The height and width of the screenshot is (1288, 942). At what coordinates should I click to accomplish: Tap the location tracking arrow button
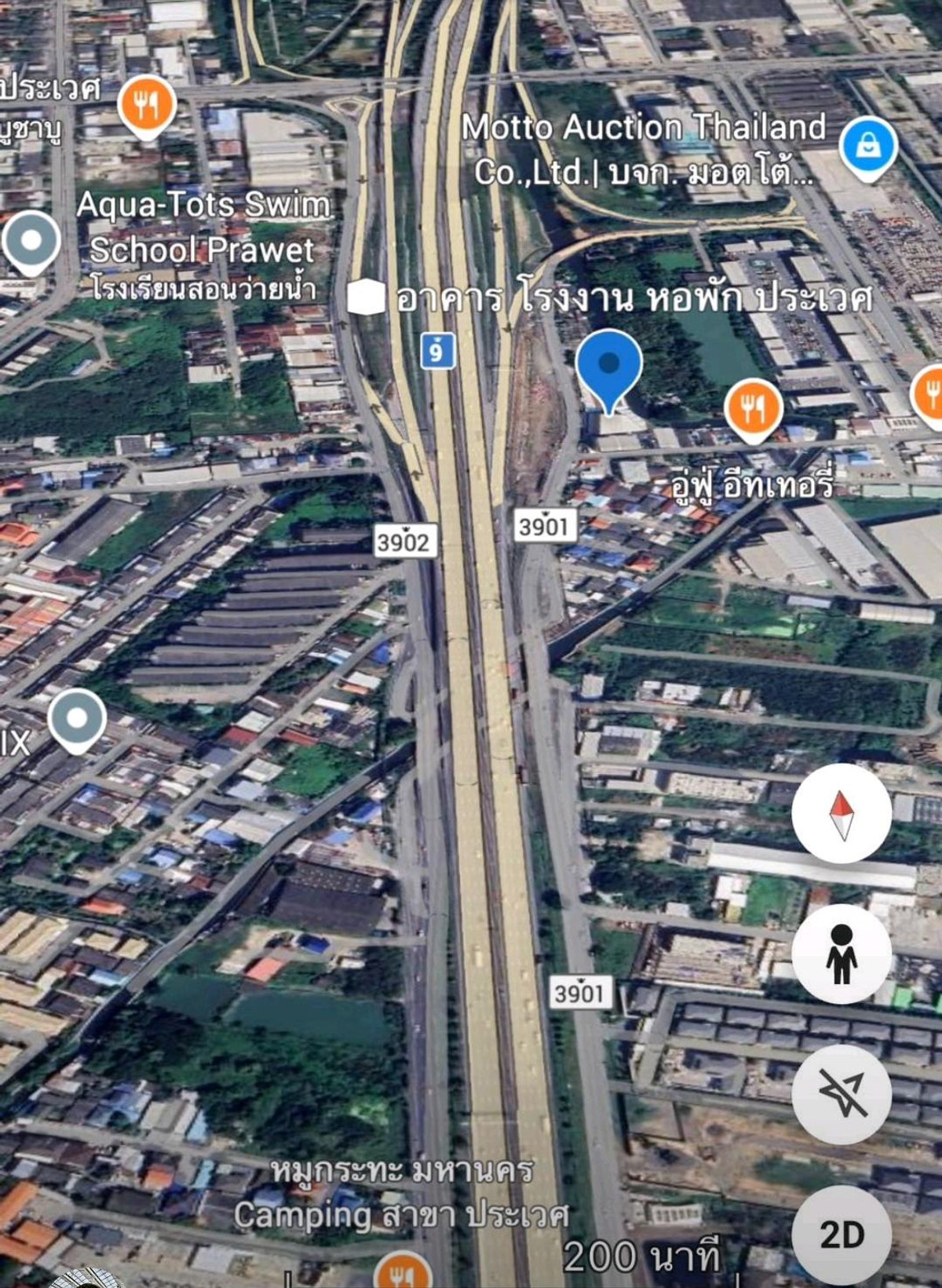click(x=841, y=1093)
